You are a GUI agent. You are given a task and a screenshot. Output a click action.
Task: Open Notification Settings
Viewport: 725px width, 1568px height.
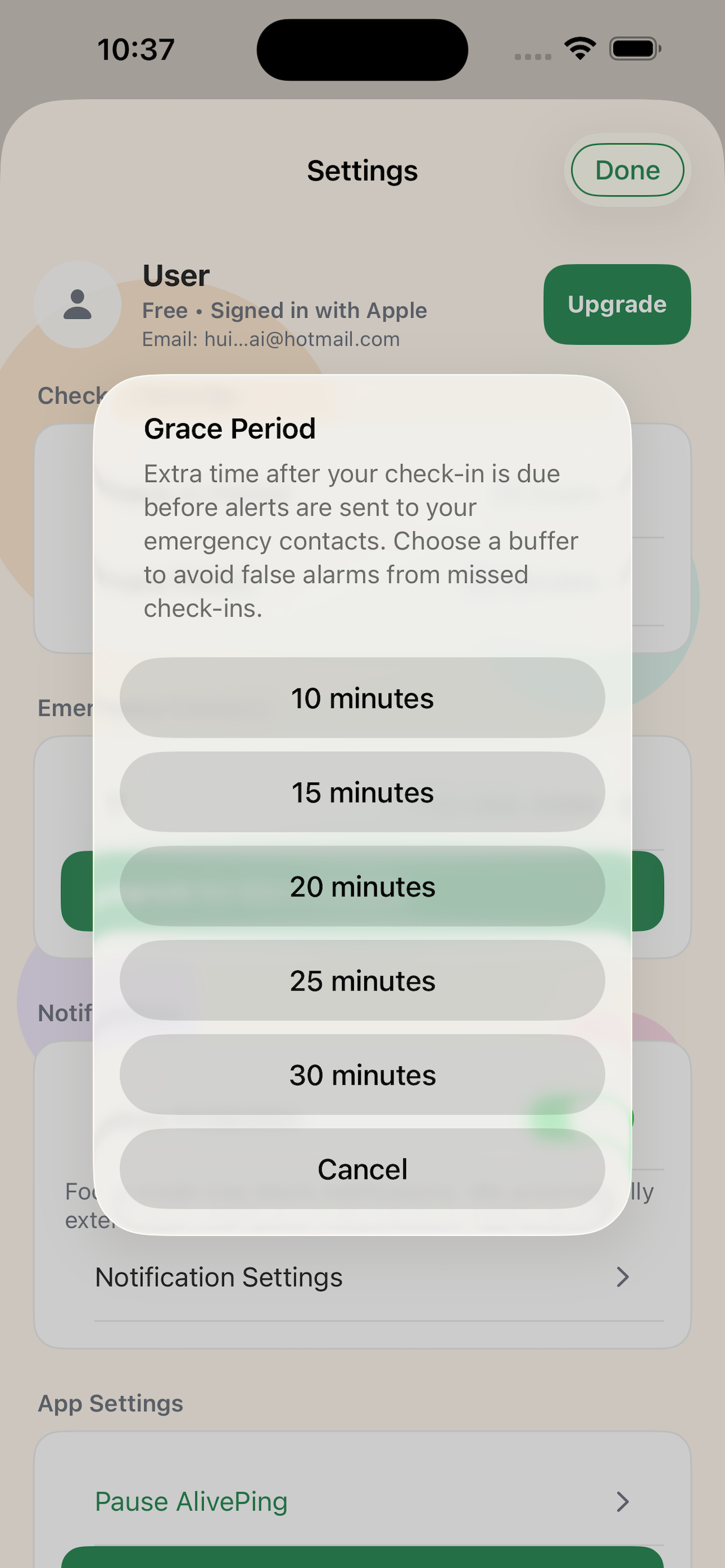click(219, 1276)
